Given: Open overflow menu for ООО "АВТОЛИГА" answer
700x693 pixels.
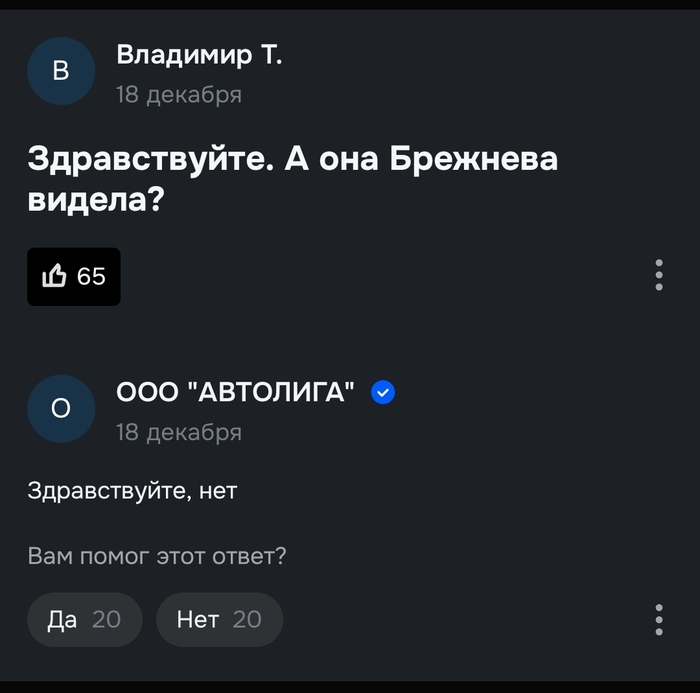Looking at the screenshot, I should click(659, 620).
